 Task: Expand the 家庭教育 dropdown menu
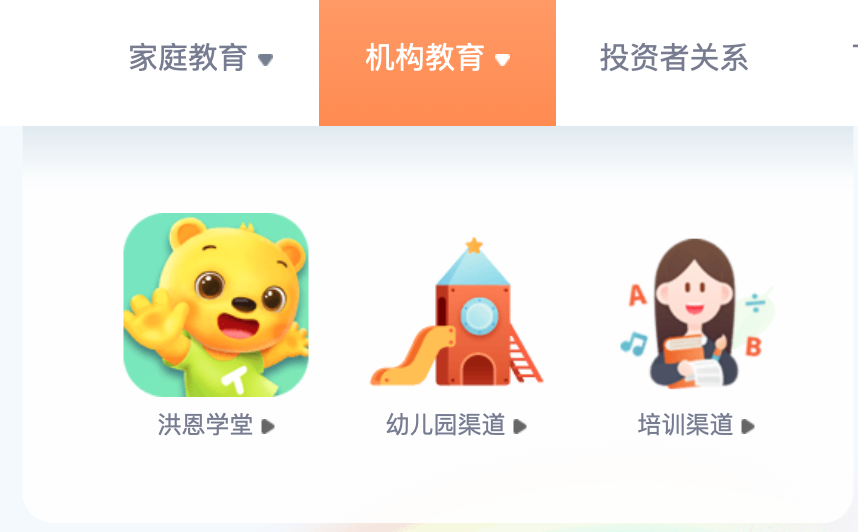(x=200, y=58)
